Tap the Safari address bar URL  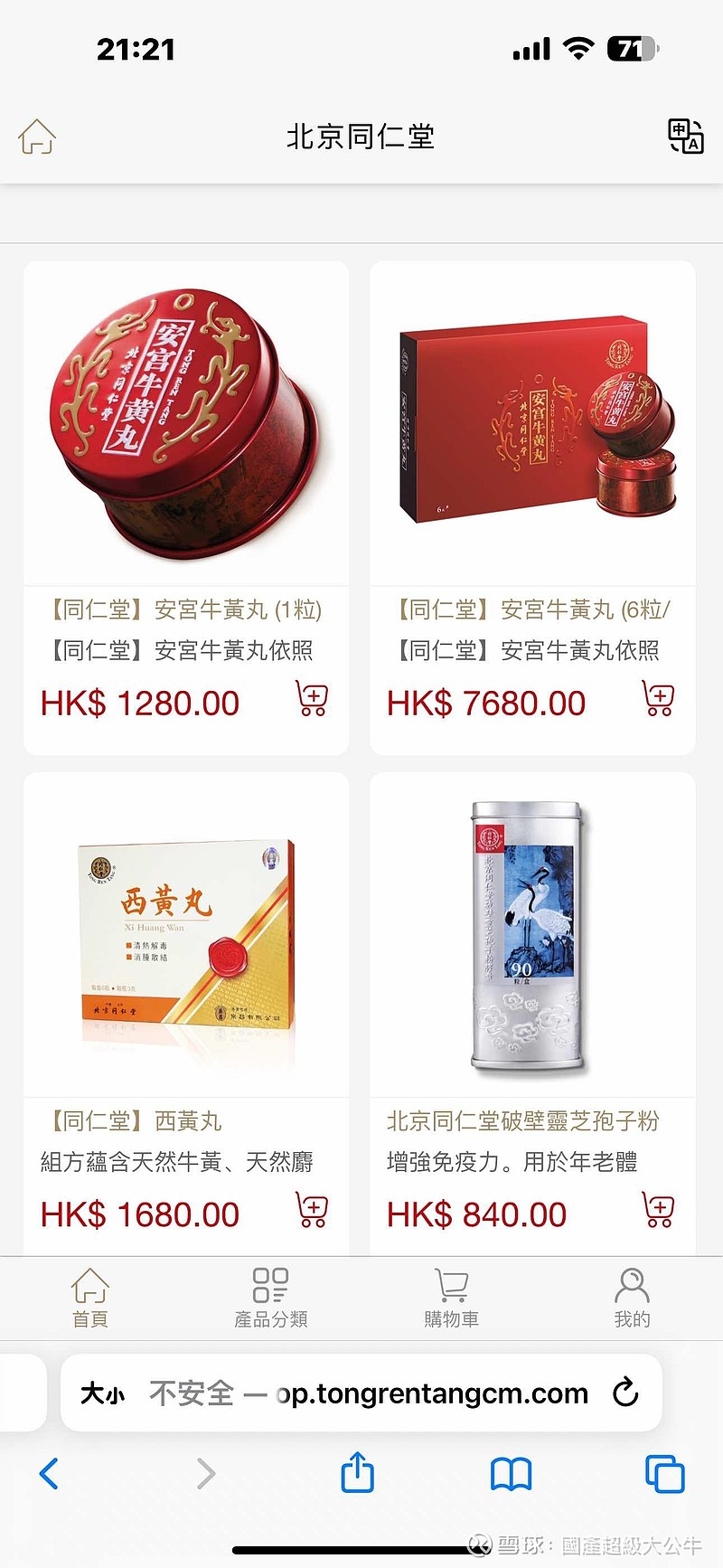point(369,1393)
